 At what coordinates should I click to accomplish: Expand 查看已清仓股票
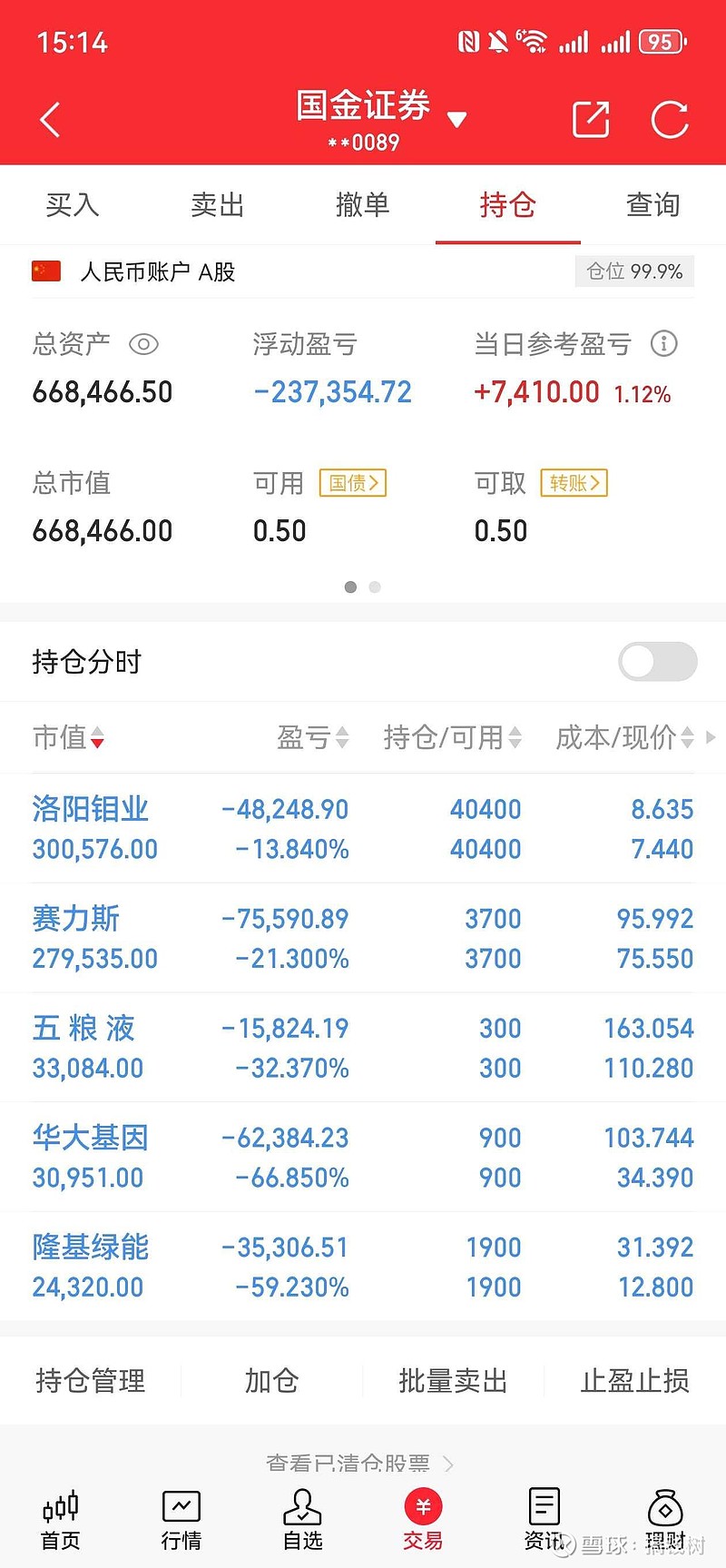coord(361,1463)
